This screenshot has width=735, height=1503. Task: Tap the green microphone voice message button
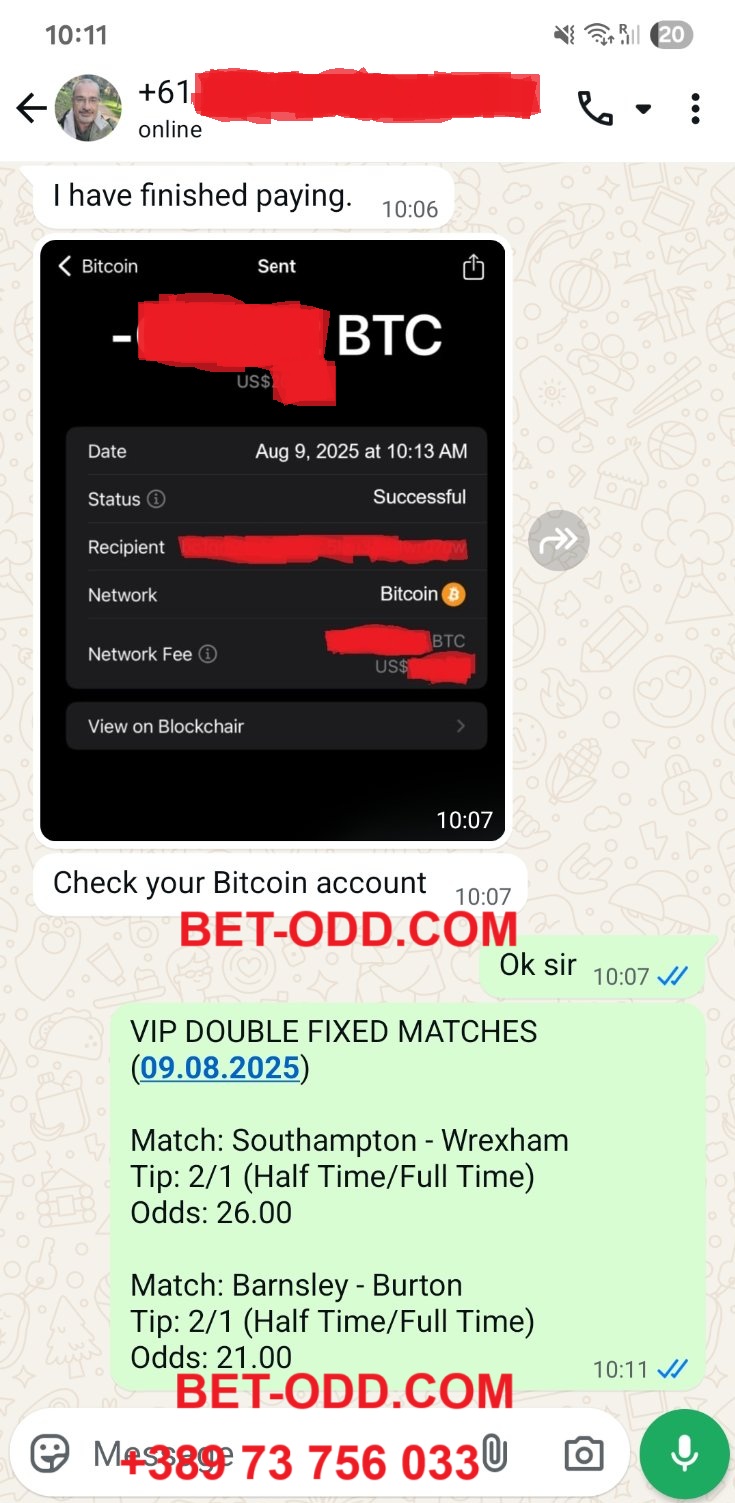point(684,1455)
